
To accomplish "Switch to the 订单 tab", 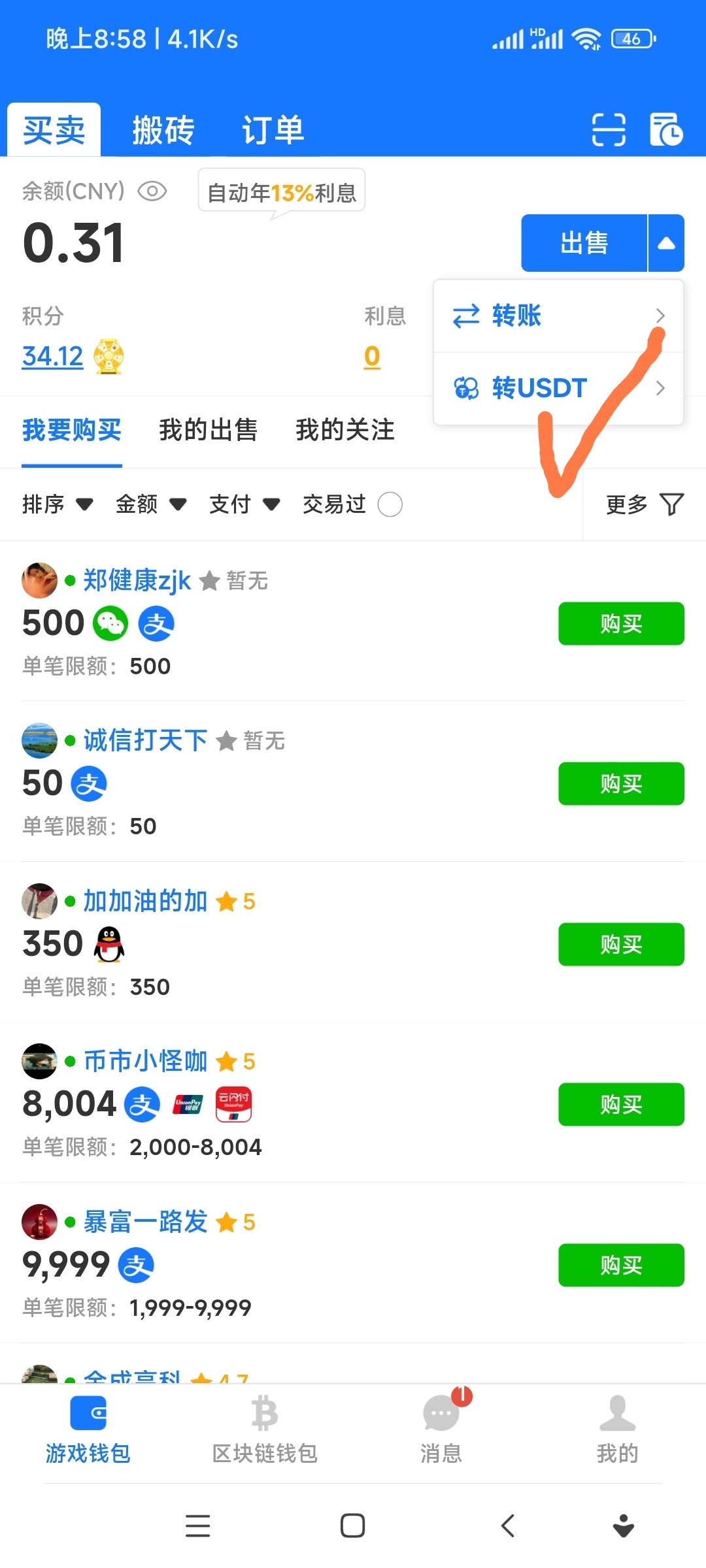I will 273,130.
